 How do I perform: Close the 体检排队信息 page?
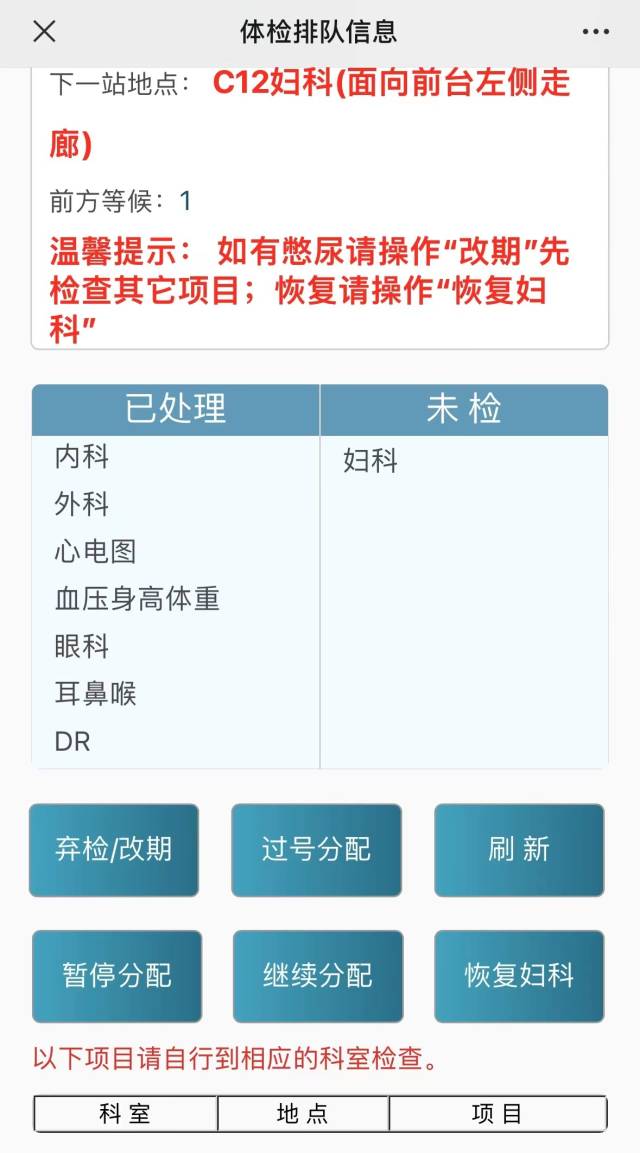click(x=44, y=32)
